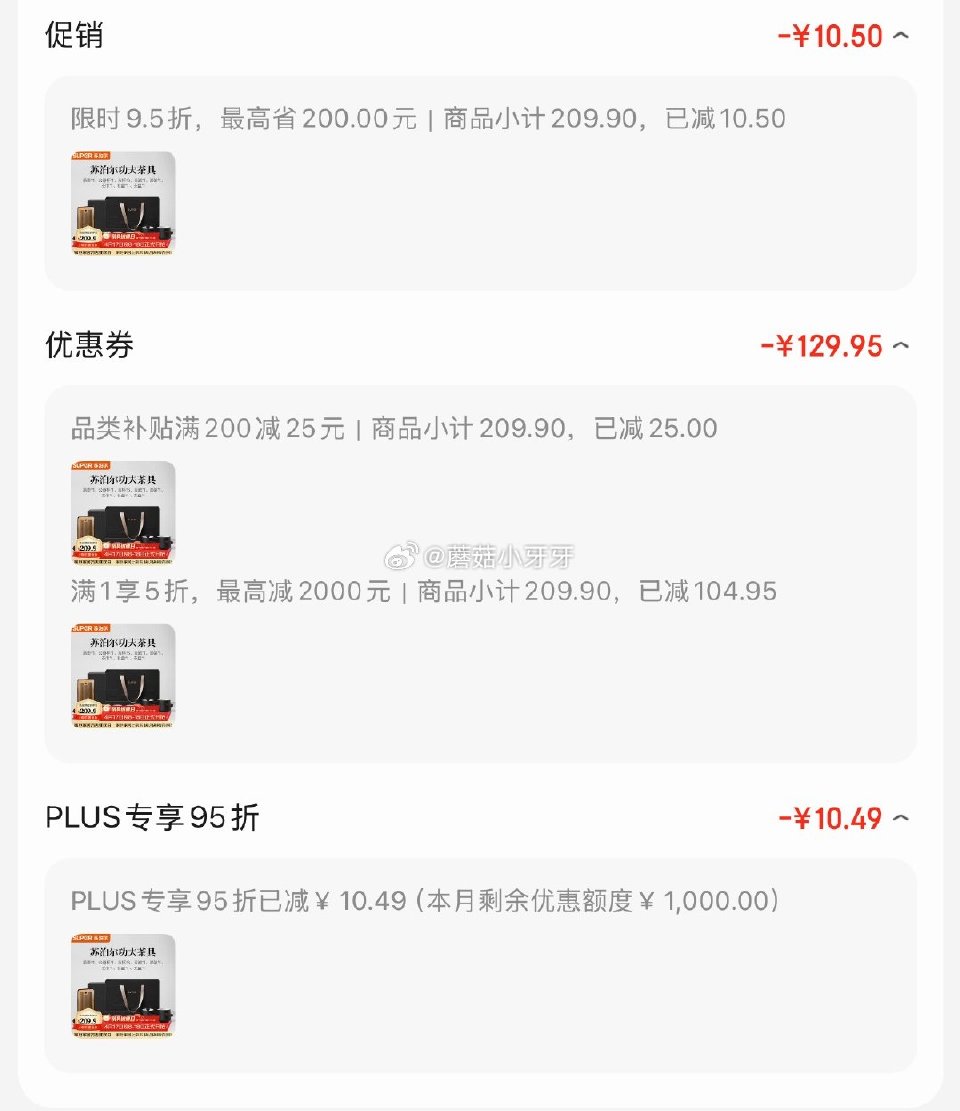Select the 优惠券 section header
Screen dimensions: 960x1111
87,345
